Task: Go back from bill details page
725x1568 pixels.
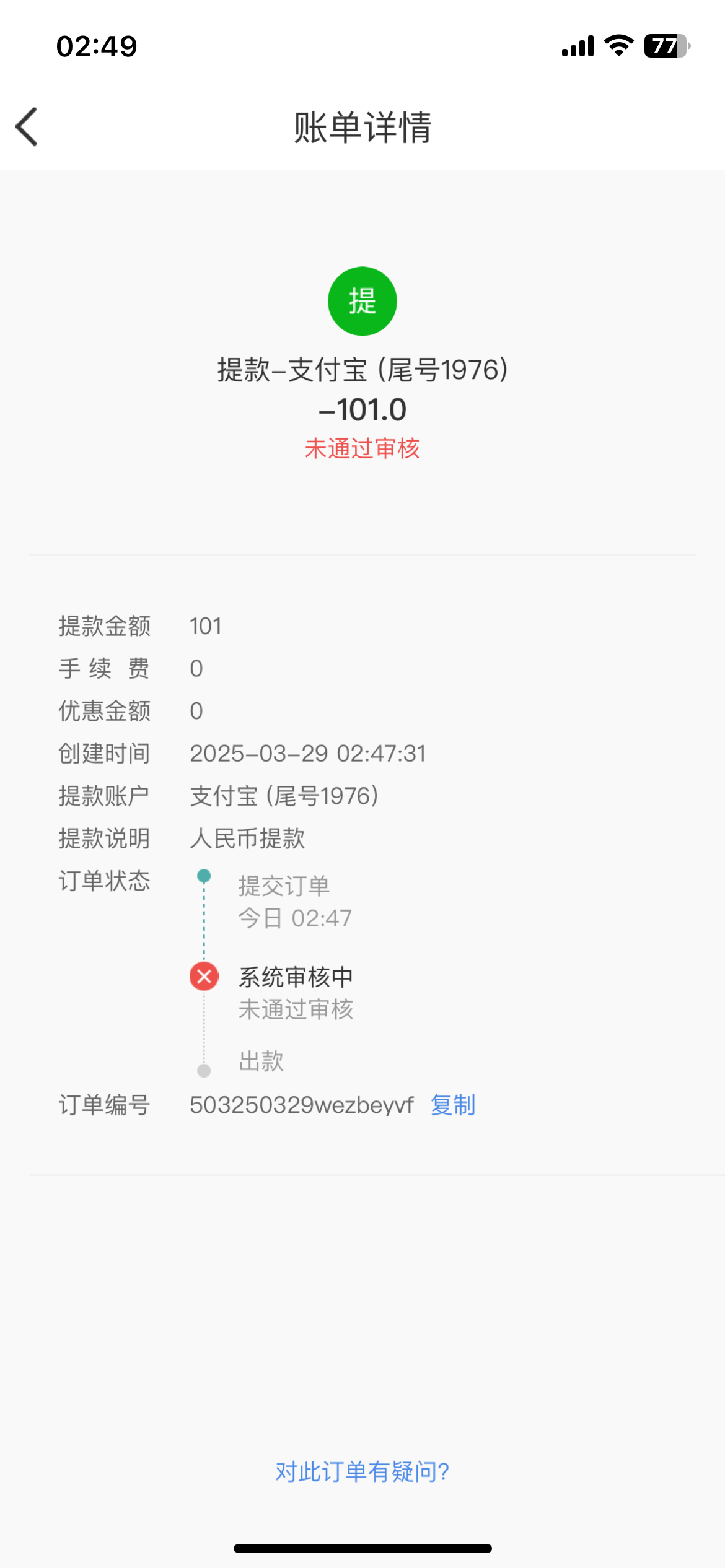Action: click(27, 127)
